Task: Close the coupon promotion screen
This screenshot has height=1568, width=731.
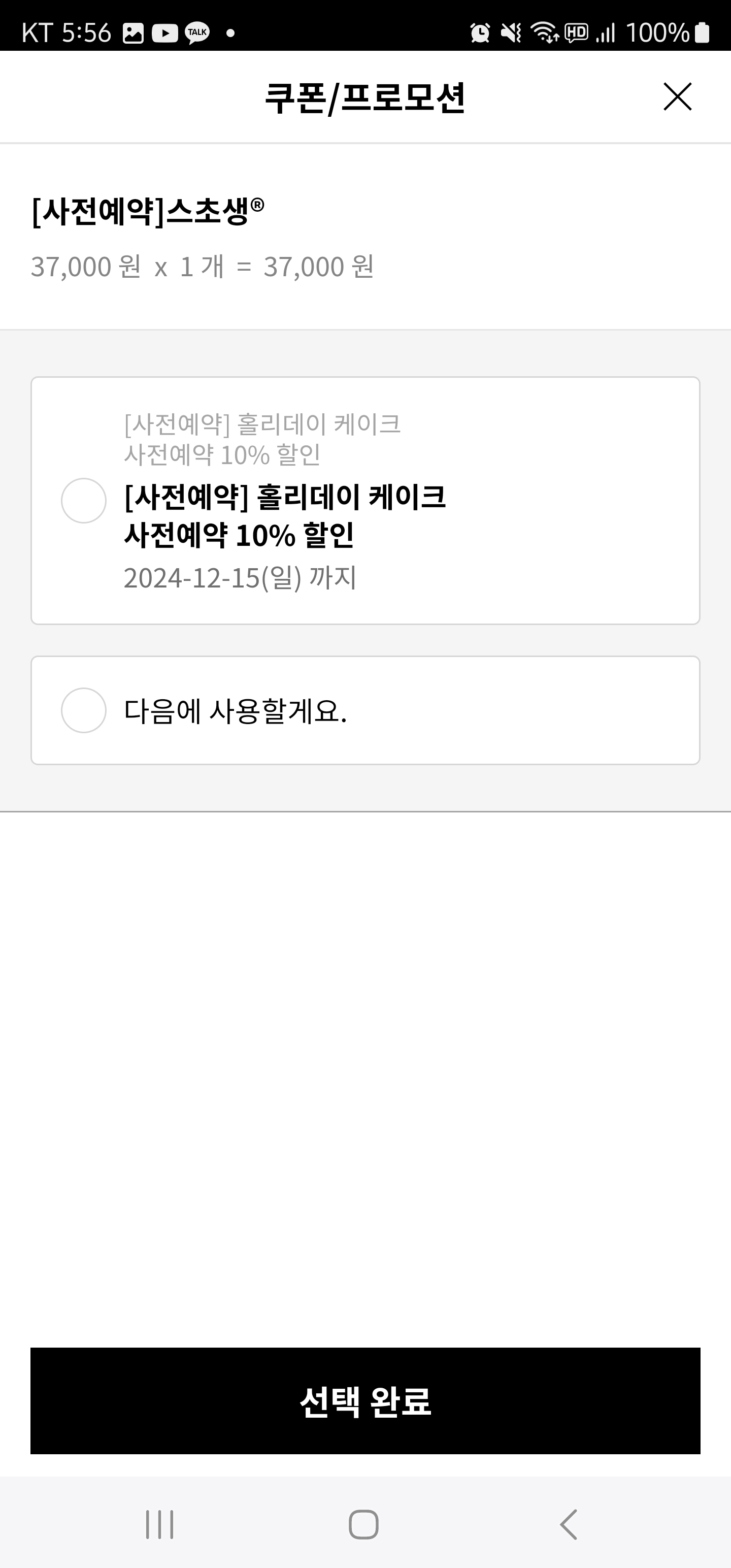Action: 677,96
